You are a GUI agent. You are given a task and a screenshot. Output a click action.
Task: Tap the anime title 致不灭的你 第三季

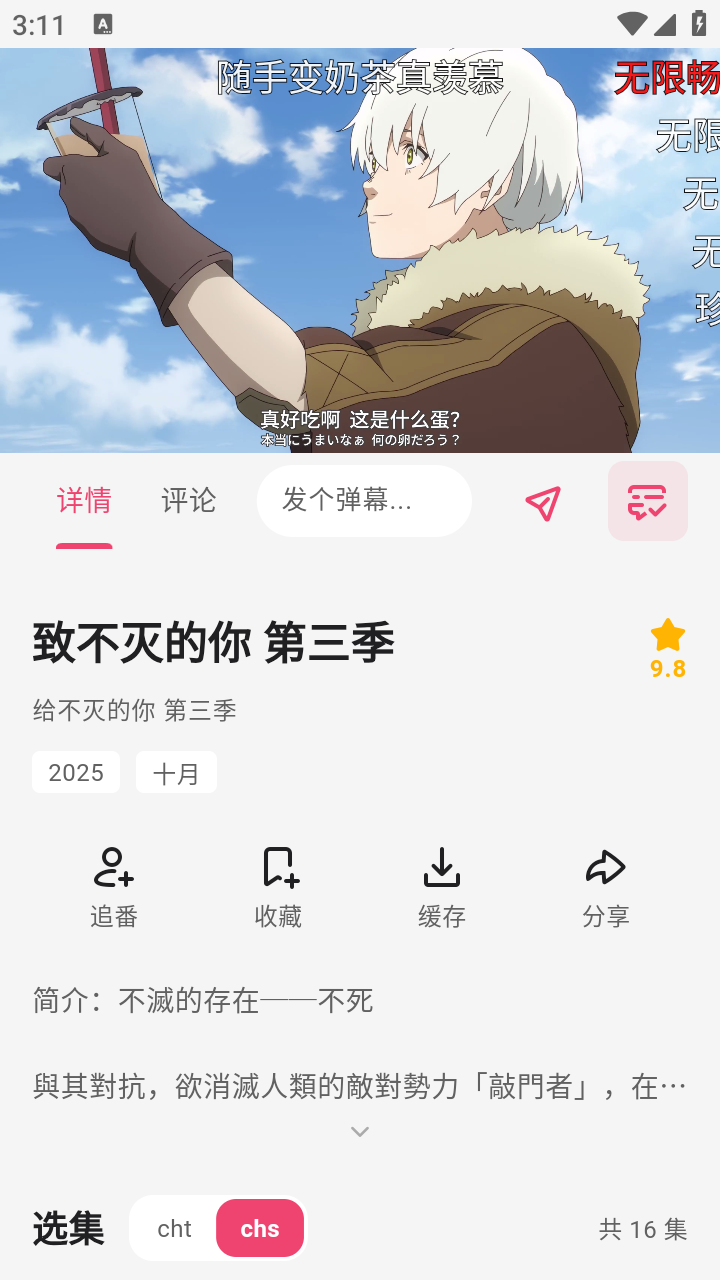pos(214,642)
